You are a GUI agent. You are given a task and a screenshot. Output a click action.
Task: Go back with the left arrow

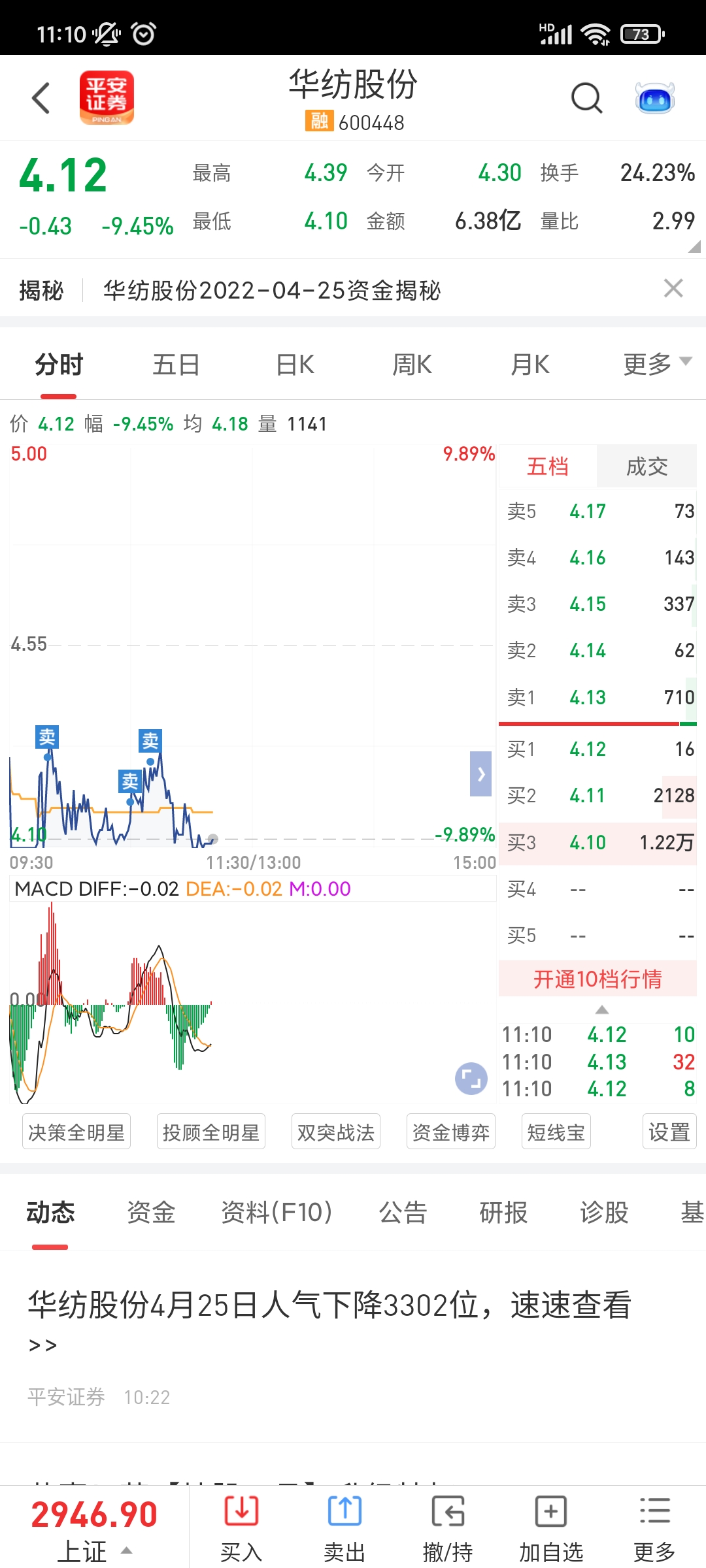click(41, 98)
